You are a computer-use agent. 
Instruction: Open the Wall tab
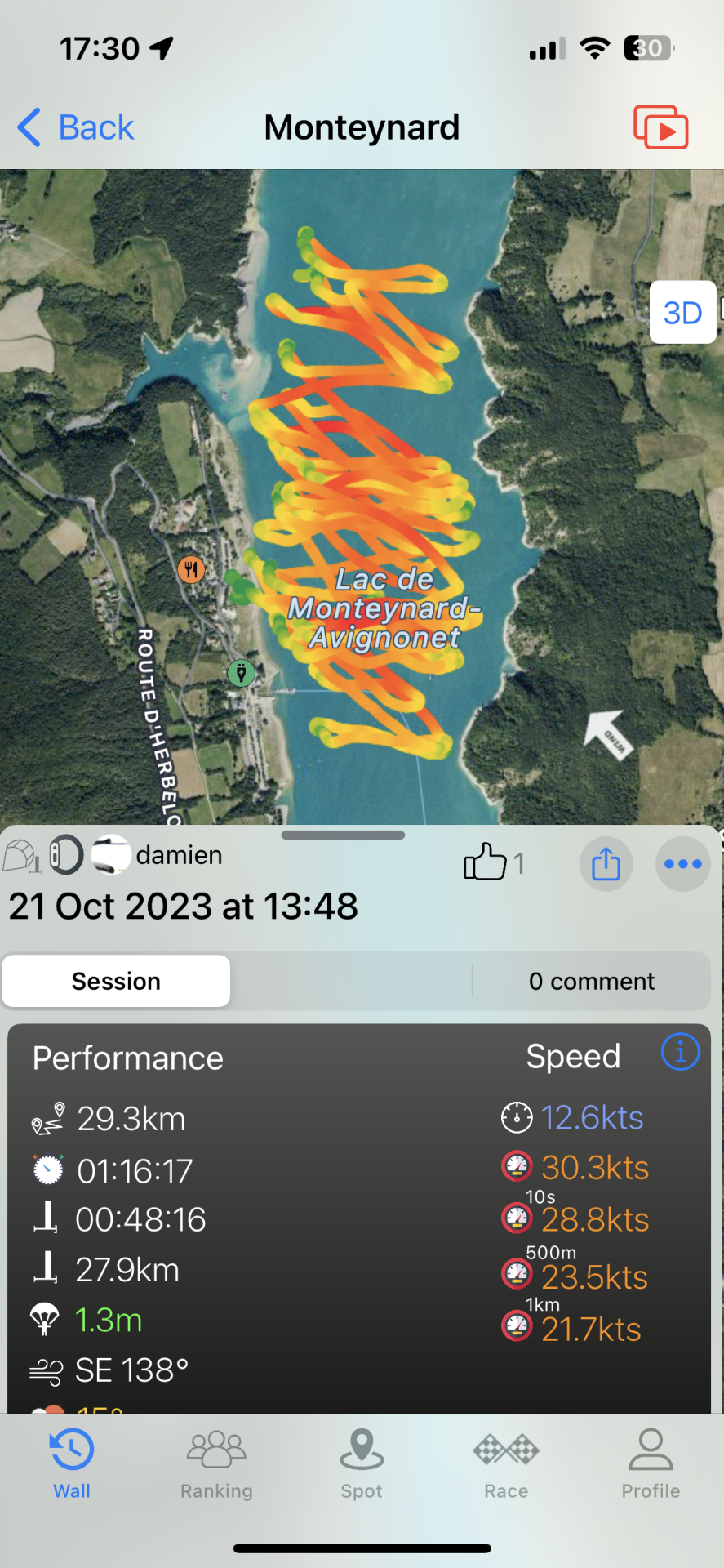(x=72, y=1463)
